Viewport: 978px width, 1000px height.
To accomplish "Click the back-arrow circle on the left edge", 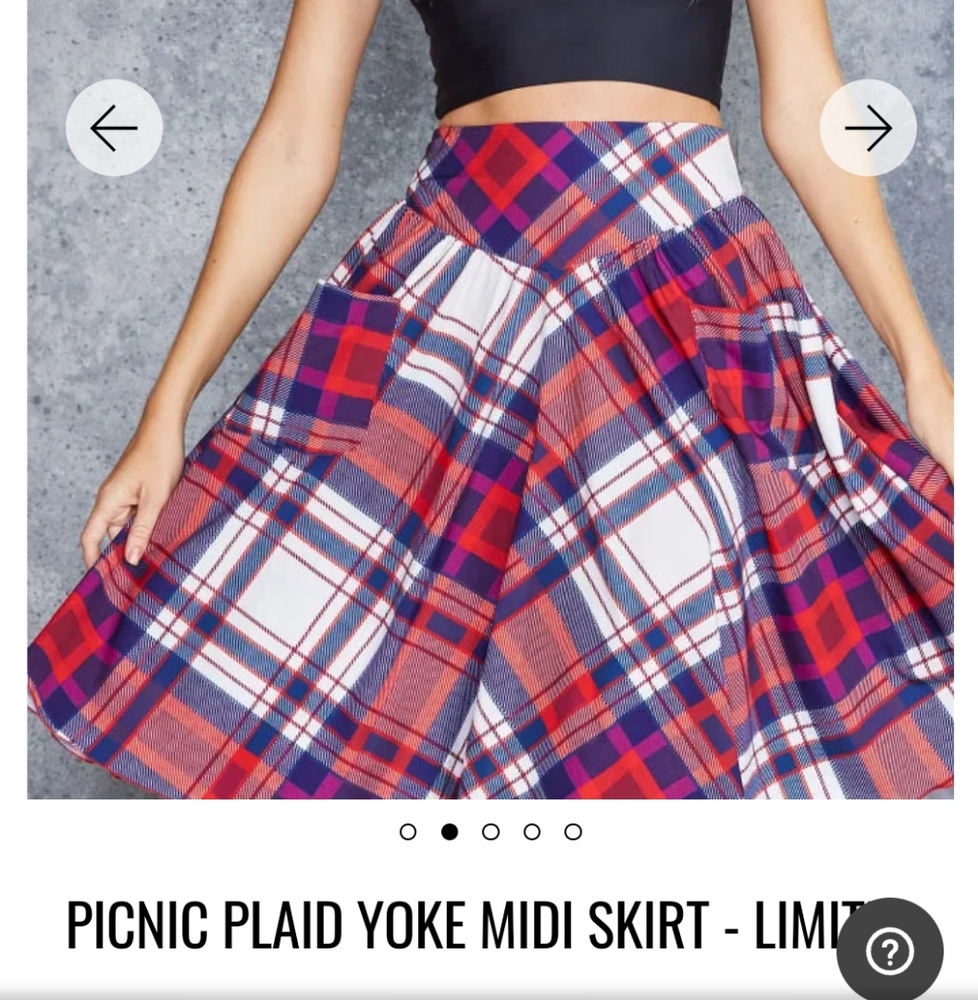I will click(115, 128).
